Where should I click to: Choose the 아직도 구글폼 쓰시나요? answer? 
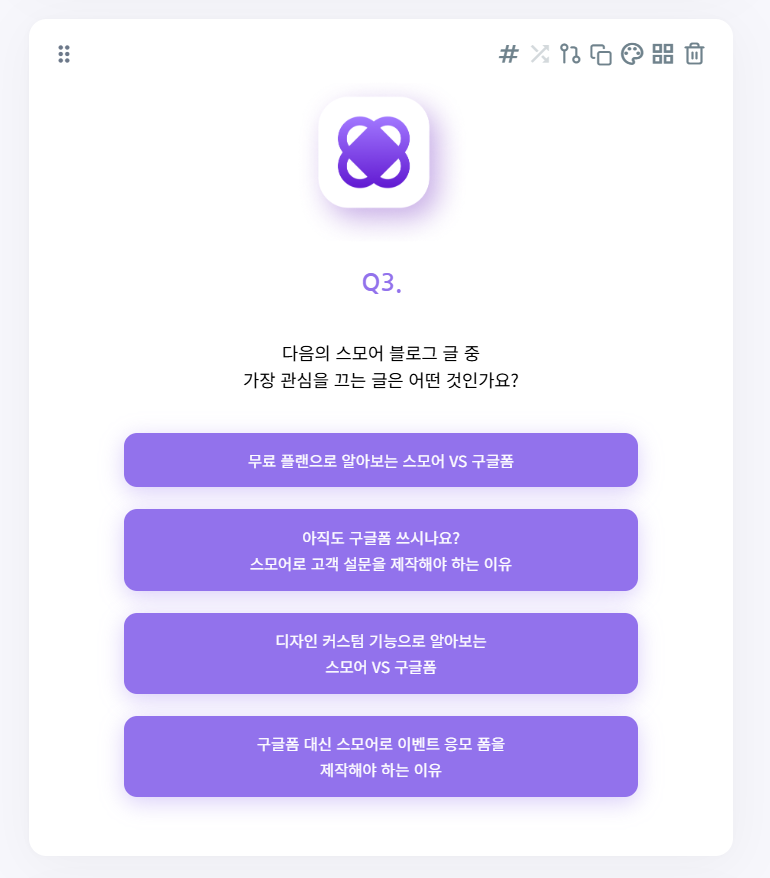click(x=381, y=550)
